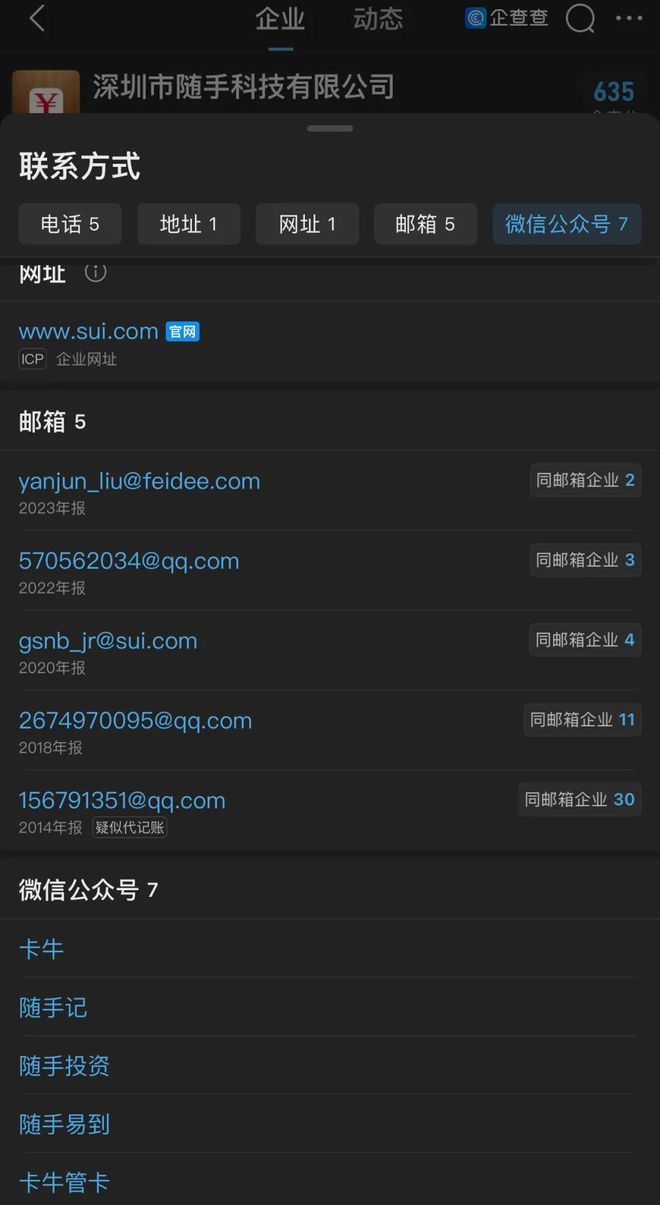Go back using the top-left arrow
This screenshot has width=660, height=1205.
click(x=37, y=18)
